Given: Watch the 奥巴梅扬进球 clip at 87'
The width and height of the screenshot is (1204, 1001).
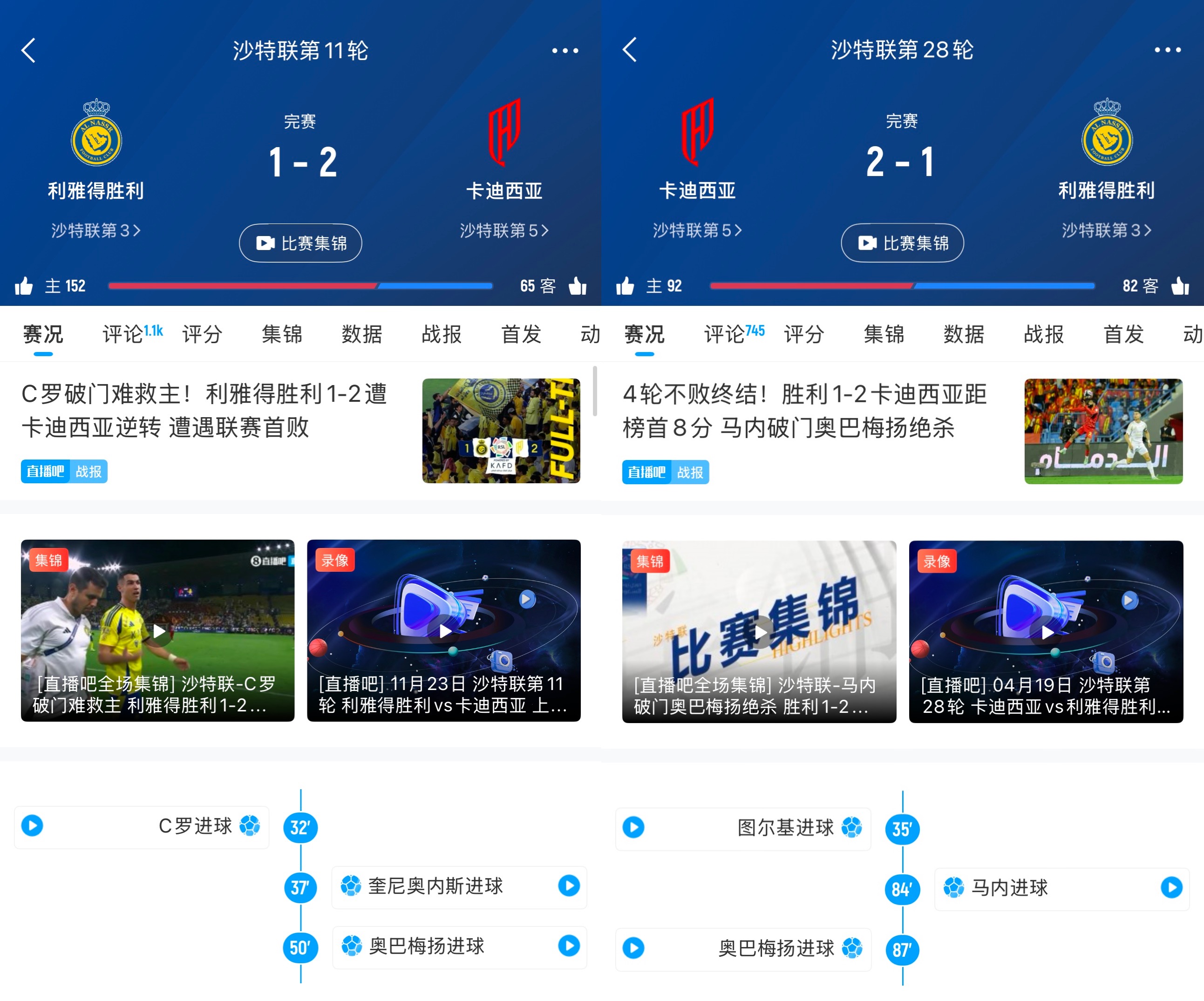Looking at the screenshot, I should click(633, 948).
